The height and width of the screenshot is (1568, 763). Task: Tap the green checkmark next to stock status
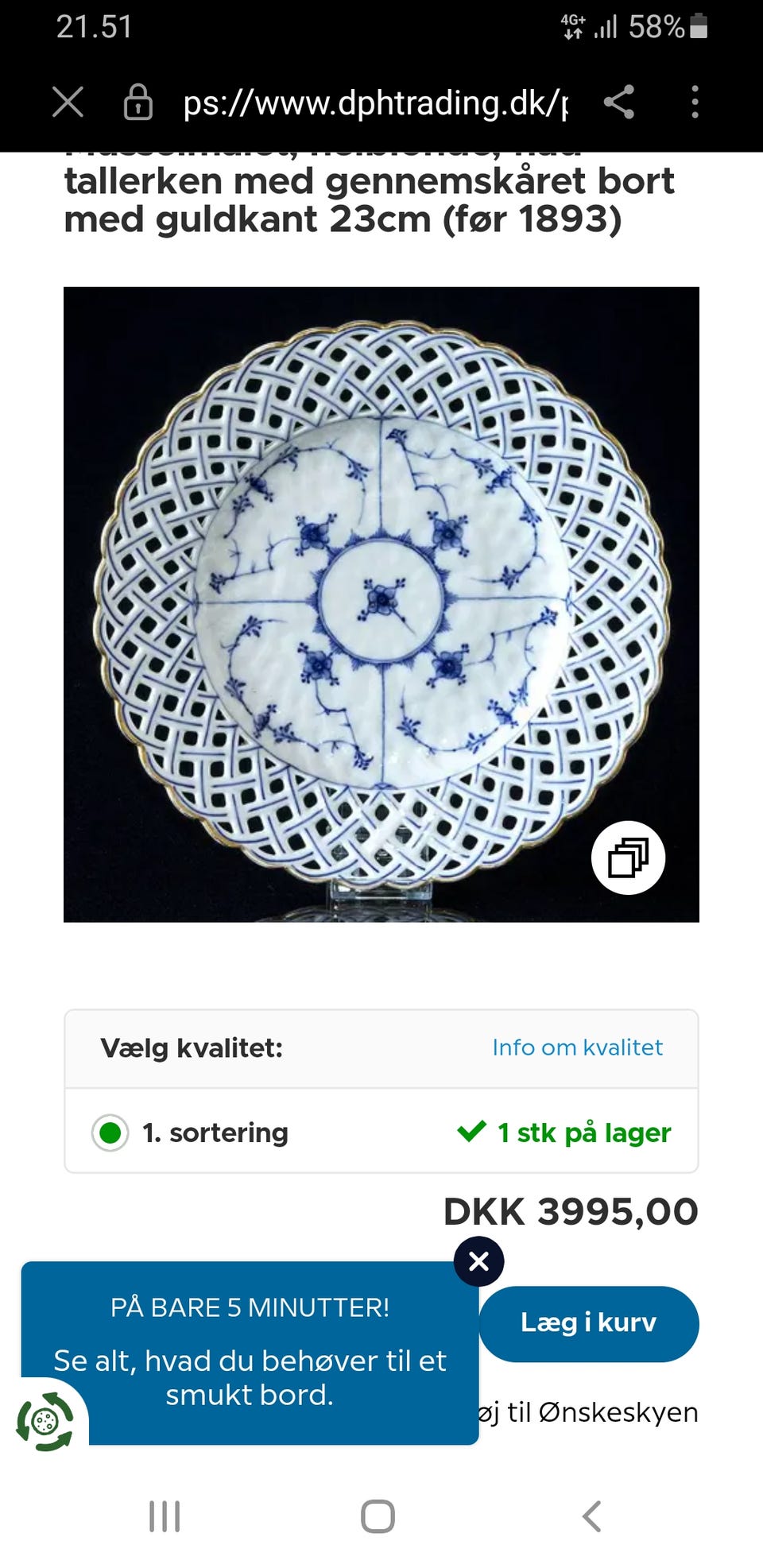tap(472, 1132)
